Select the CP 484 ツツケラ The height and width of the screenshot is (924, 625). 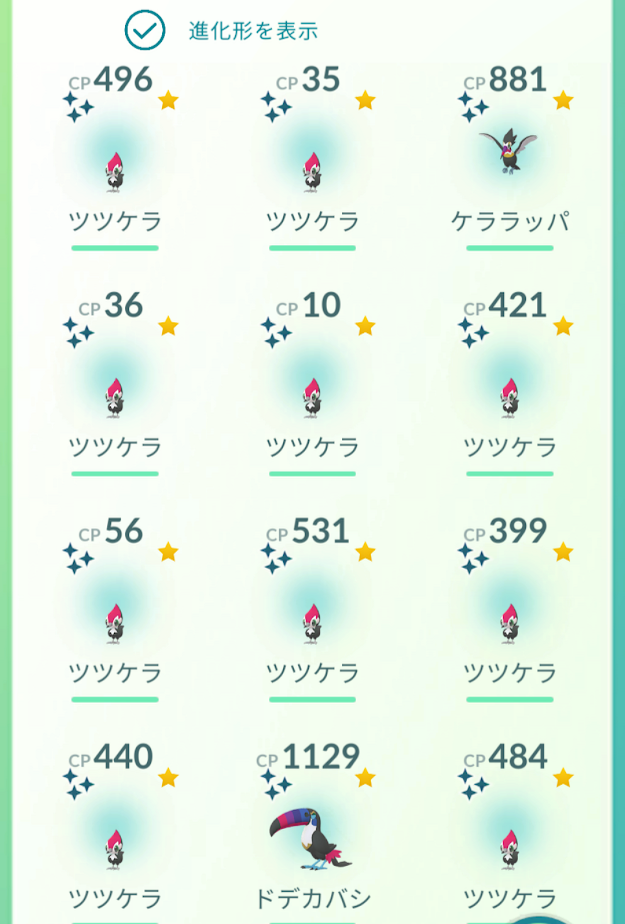pyautogui.click(x=509, y=844)
